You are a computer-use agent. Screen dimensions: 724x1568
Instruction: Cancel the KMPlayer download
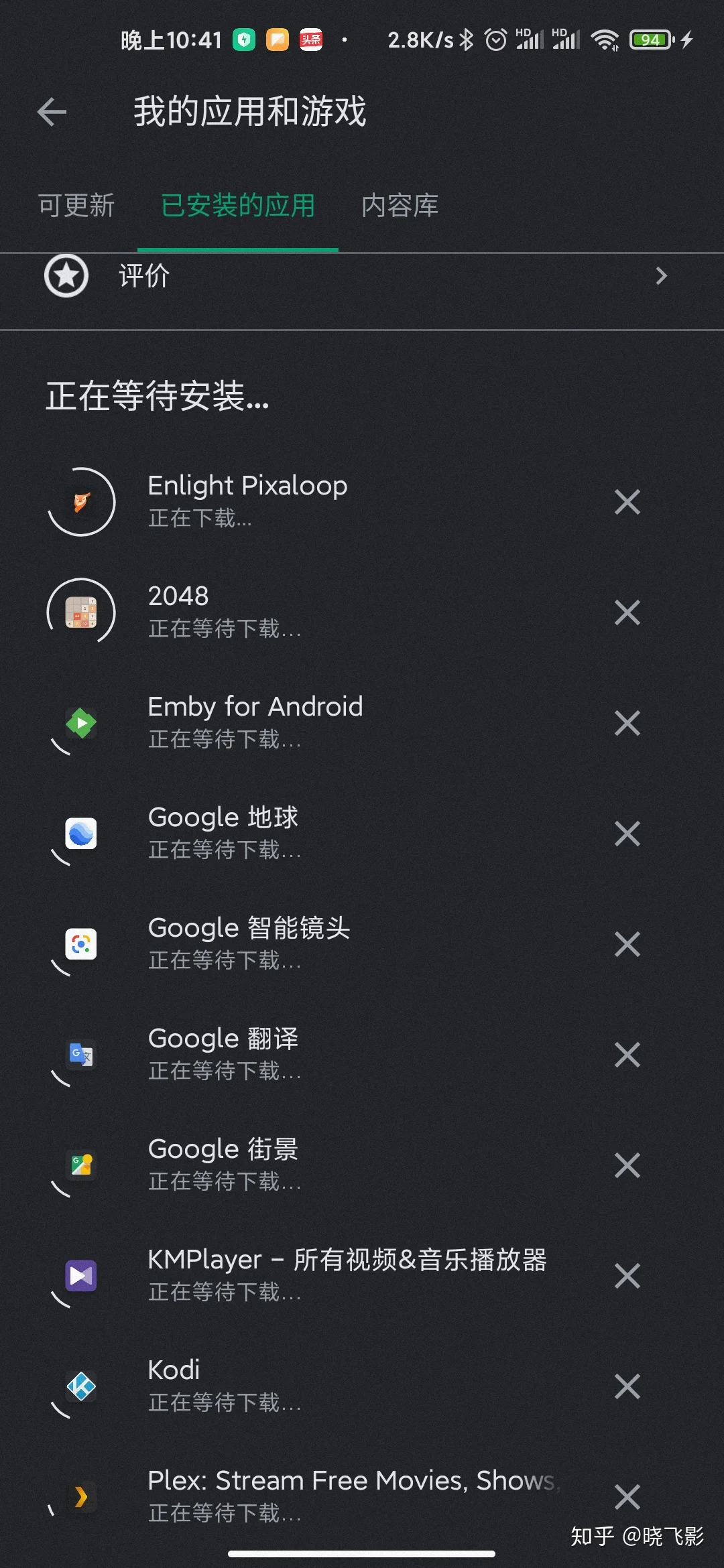point(627,1276)
